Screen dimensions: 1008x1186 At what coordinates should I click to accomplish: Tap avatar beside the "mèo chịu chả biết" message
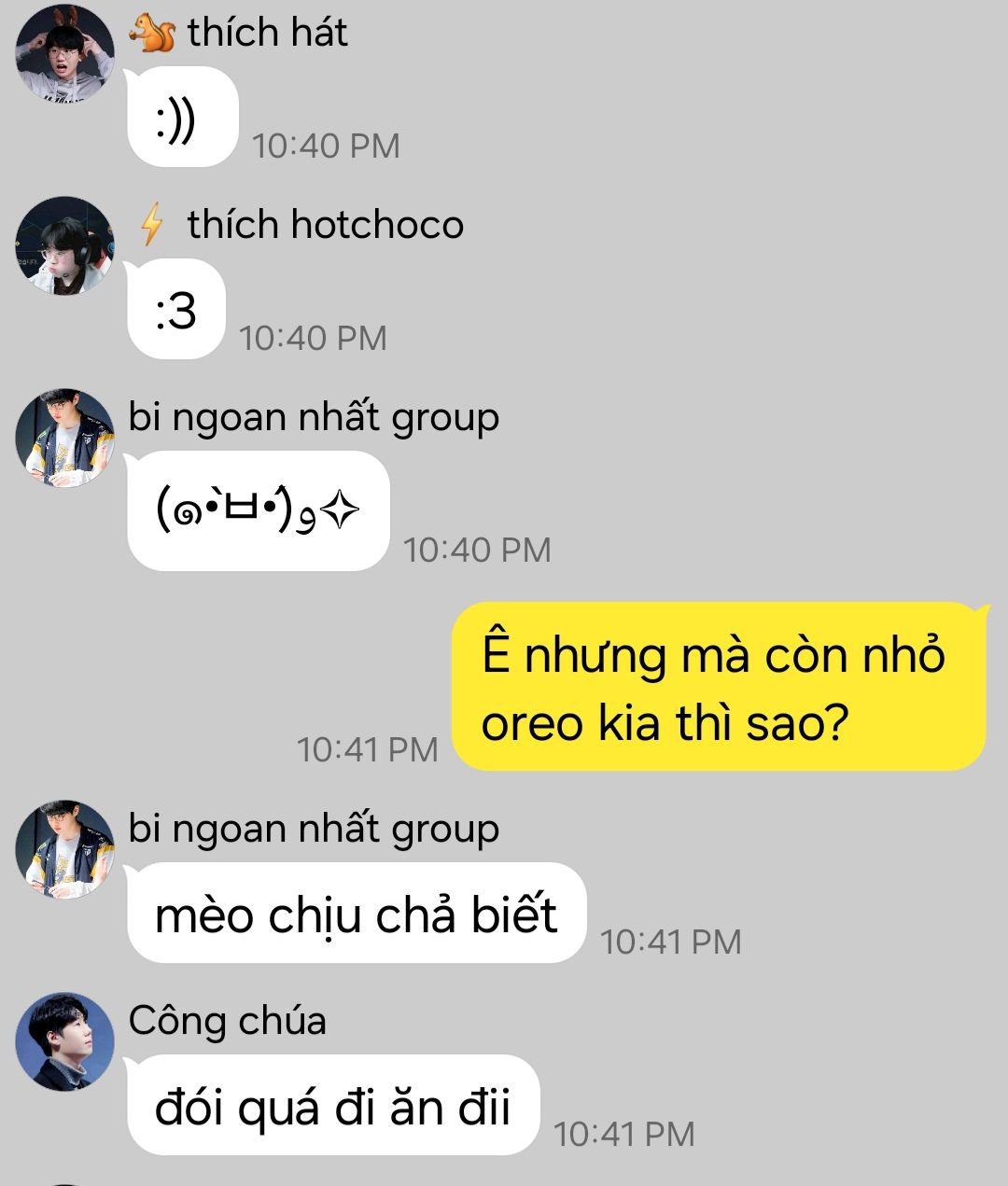click(64, 849)
